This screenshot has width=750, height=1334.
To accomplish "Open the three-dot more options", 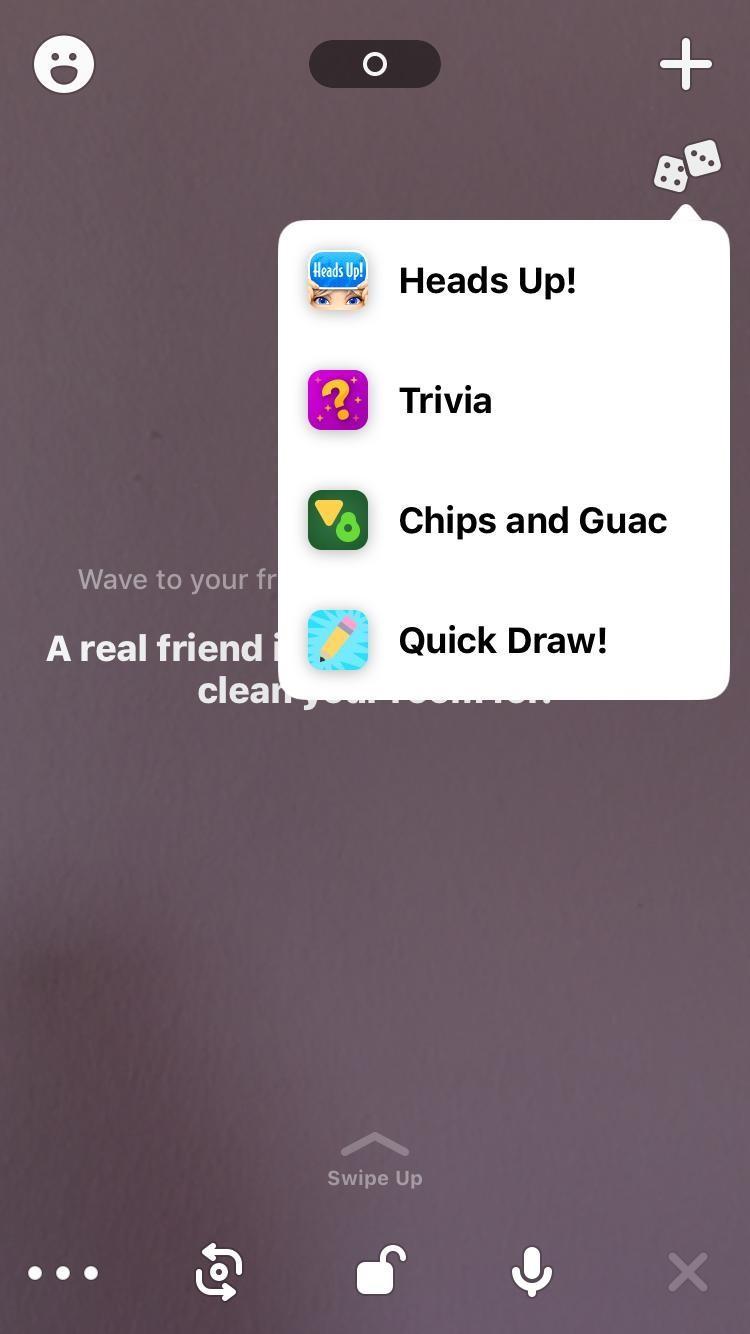I will (x=63, y=1273).
